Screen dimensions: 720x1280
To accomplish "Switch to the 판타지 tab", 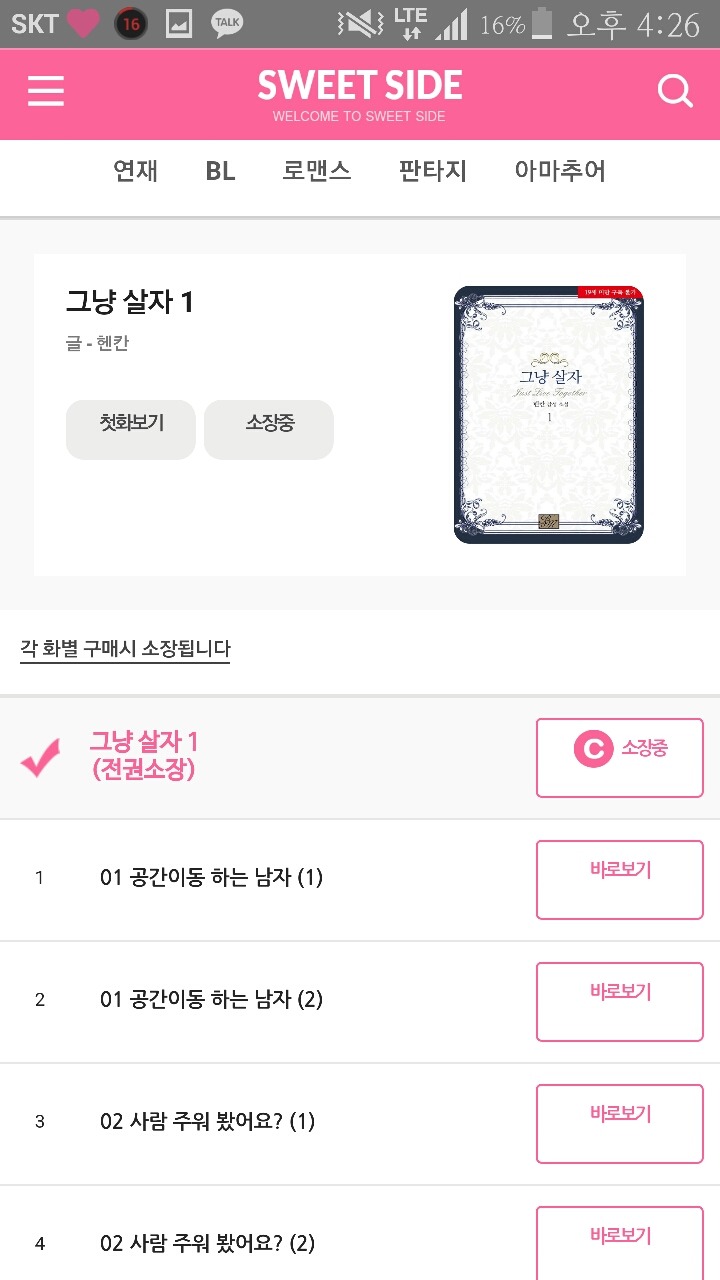I will (x=432, y=171).
